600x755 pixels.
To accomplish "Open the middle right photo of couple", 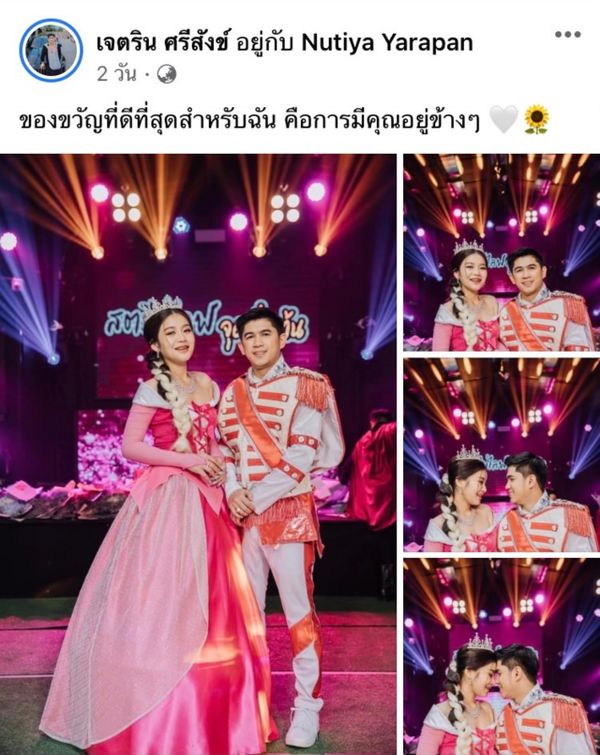I will click(500, 454).
